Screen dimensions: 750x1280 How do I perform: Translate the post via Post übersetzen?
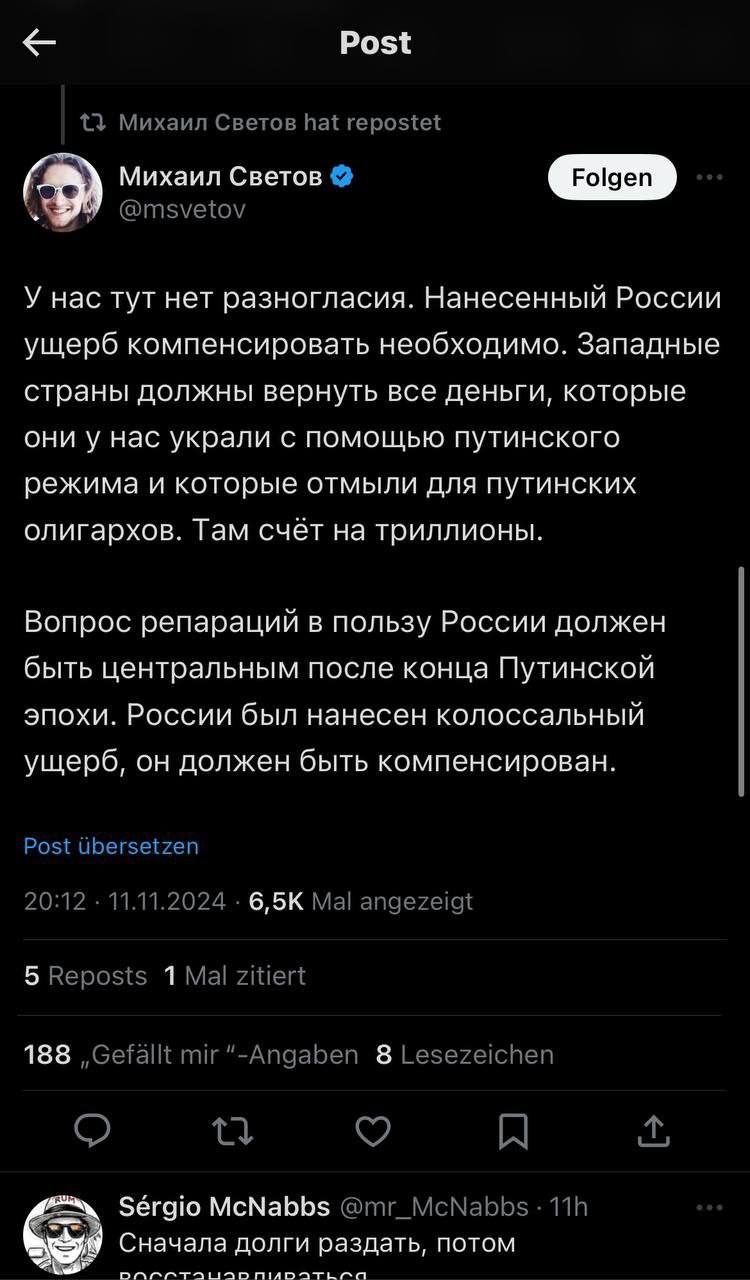(x=111, y=846)
